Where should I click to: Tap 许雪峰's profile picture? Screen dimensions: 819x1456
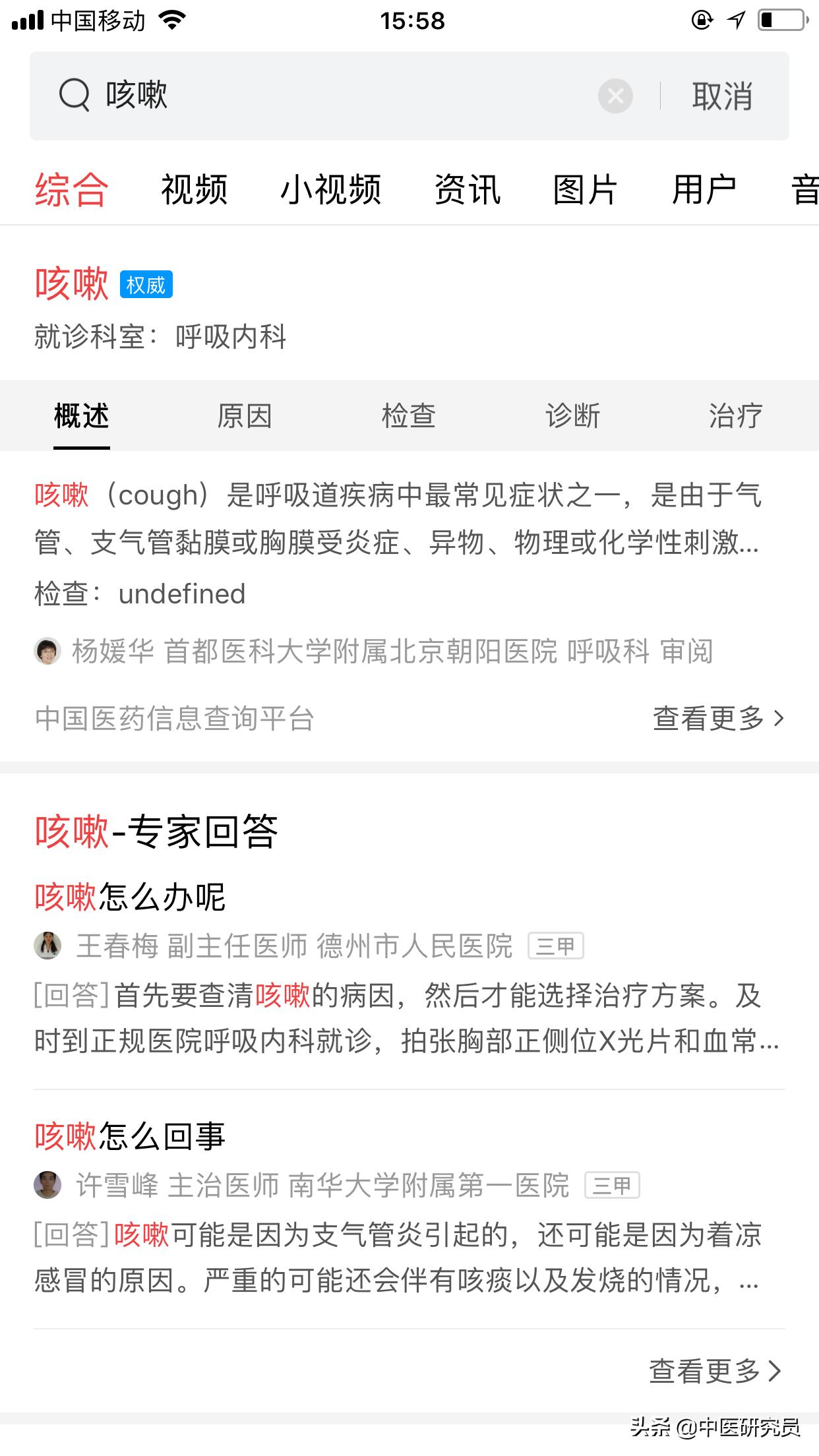(x=47, y=1185)
